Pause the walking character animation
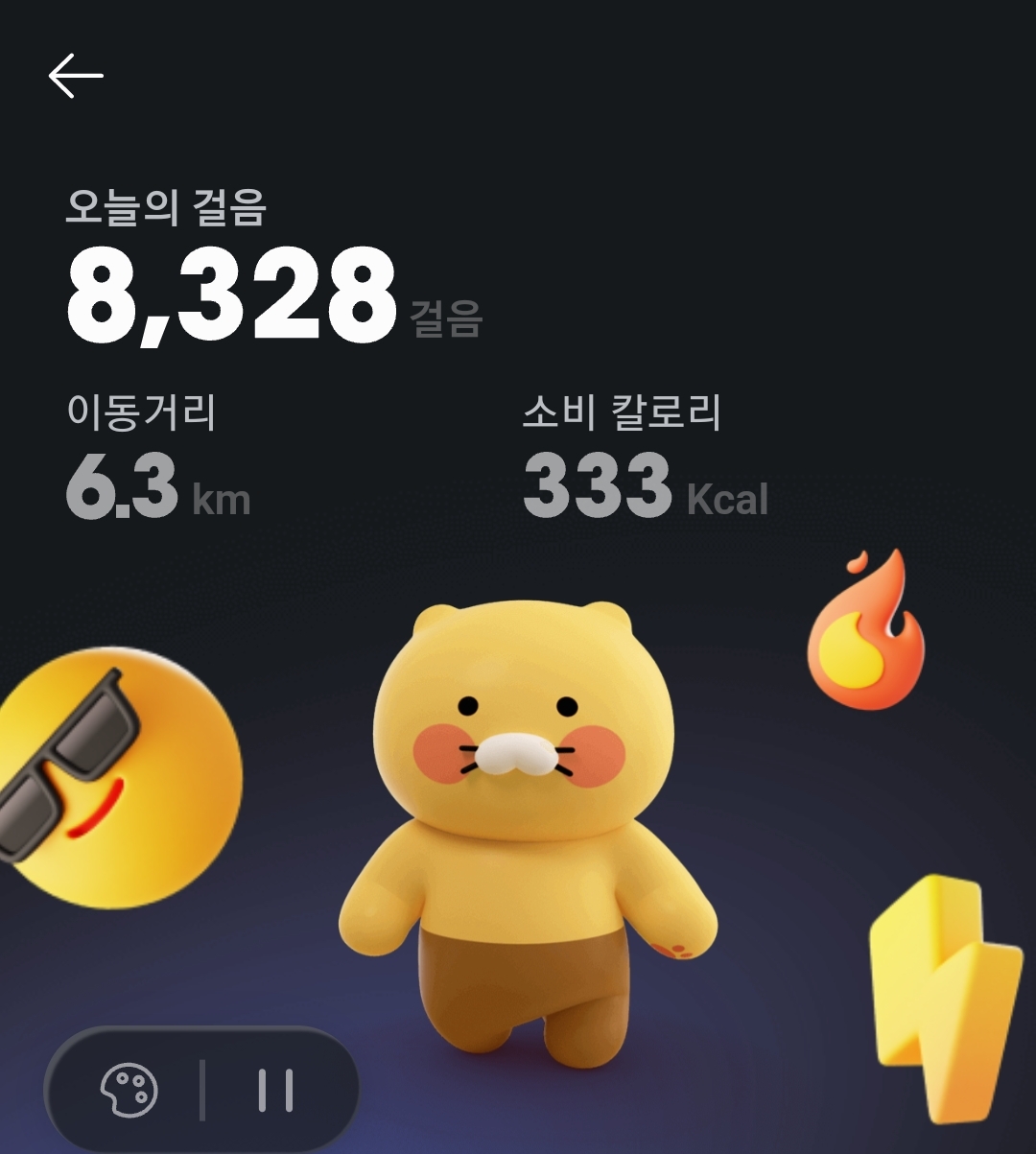1036x1154 pixels. point(275,1091)
